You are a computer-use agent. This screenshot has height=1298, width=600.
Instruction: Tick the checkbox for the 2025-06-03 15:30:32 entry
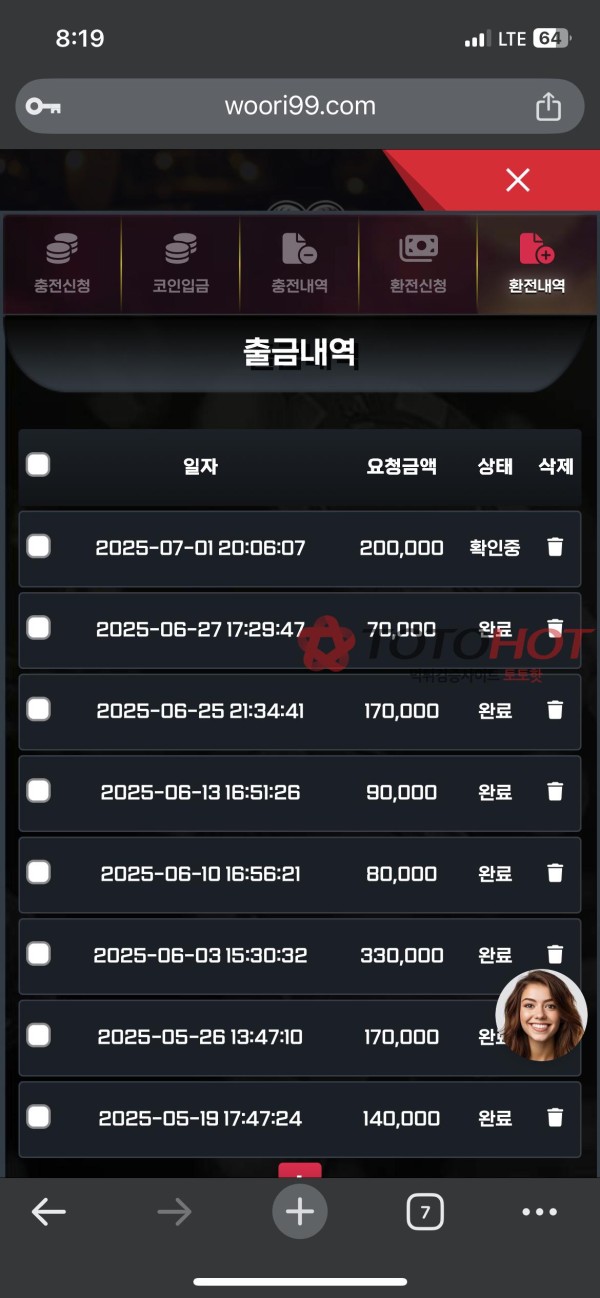click(x=38, y=954)
